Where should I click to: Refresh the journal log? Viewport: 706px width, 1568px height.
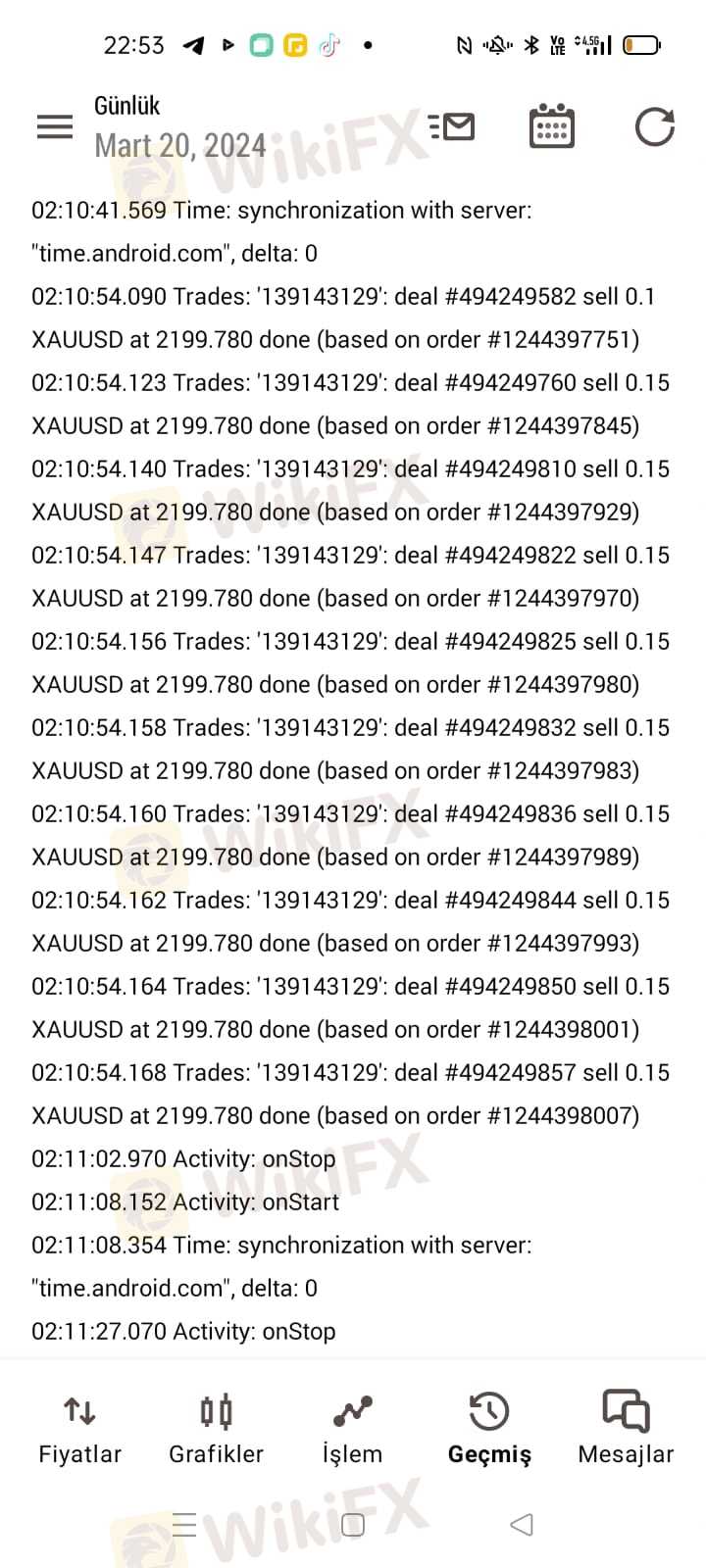(x=654, y=126)
